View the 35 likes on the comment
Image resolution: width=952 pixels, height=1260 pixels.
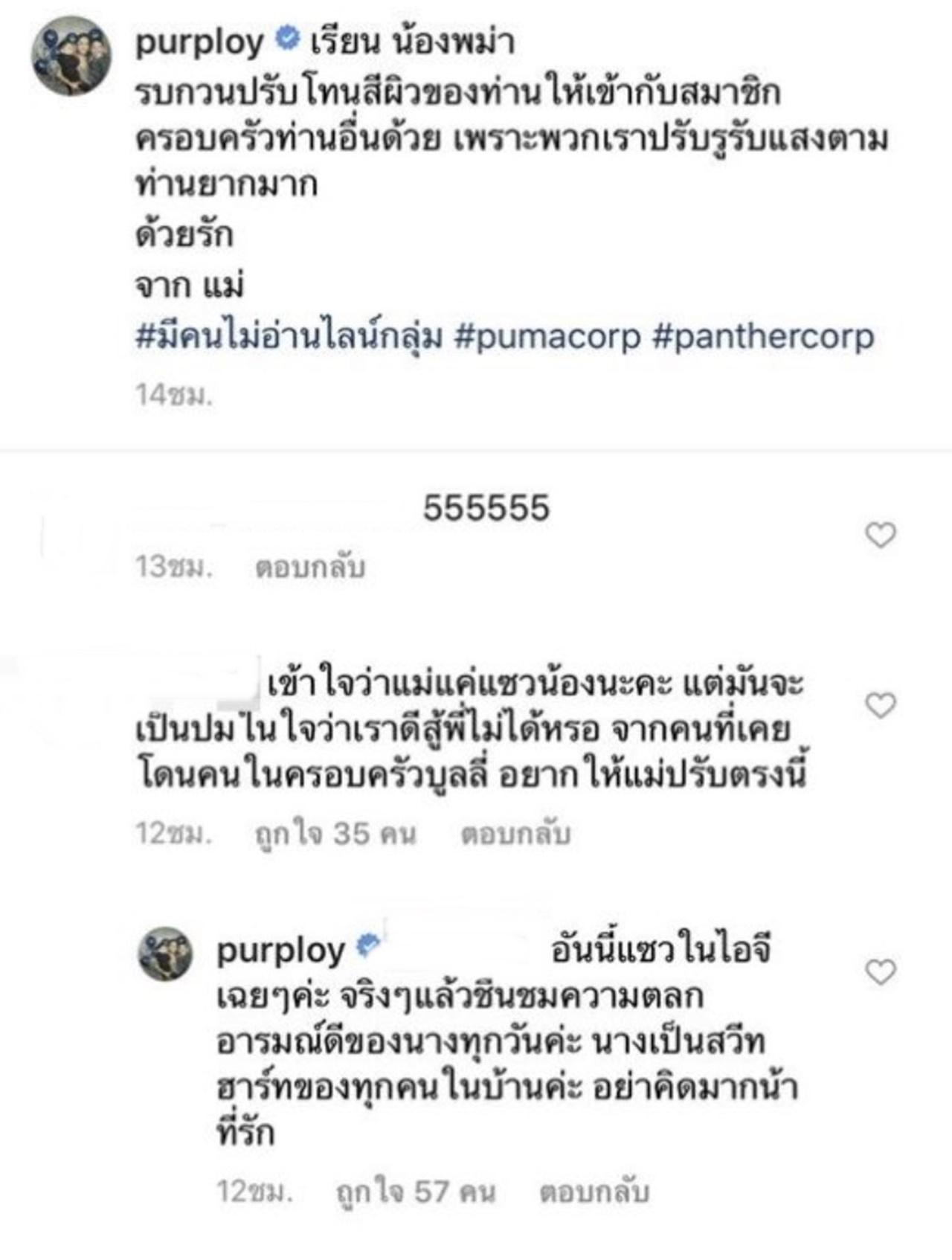coord(335,834)
